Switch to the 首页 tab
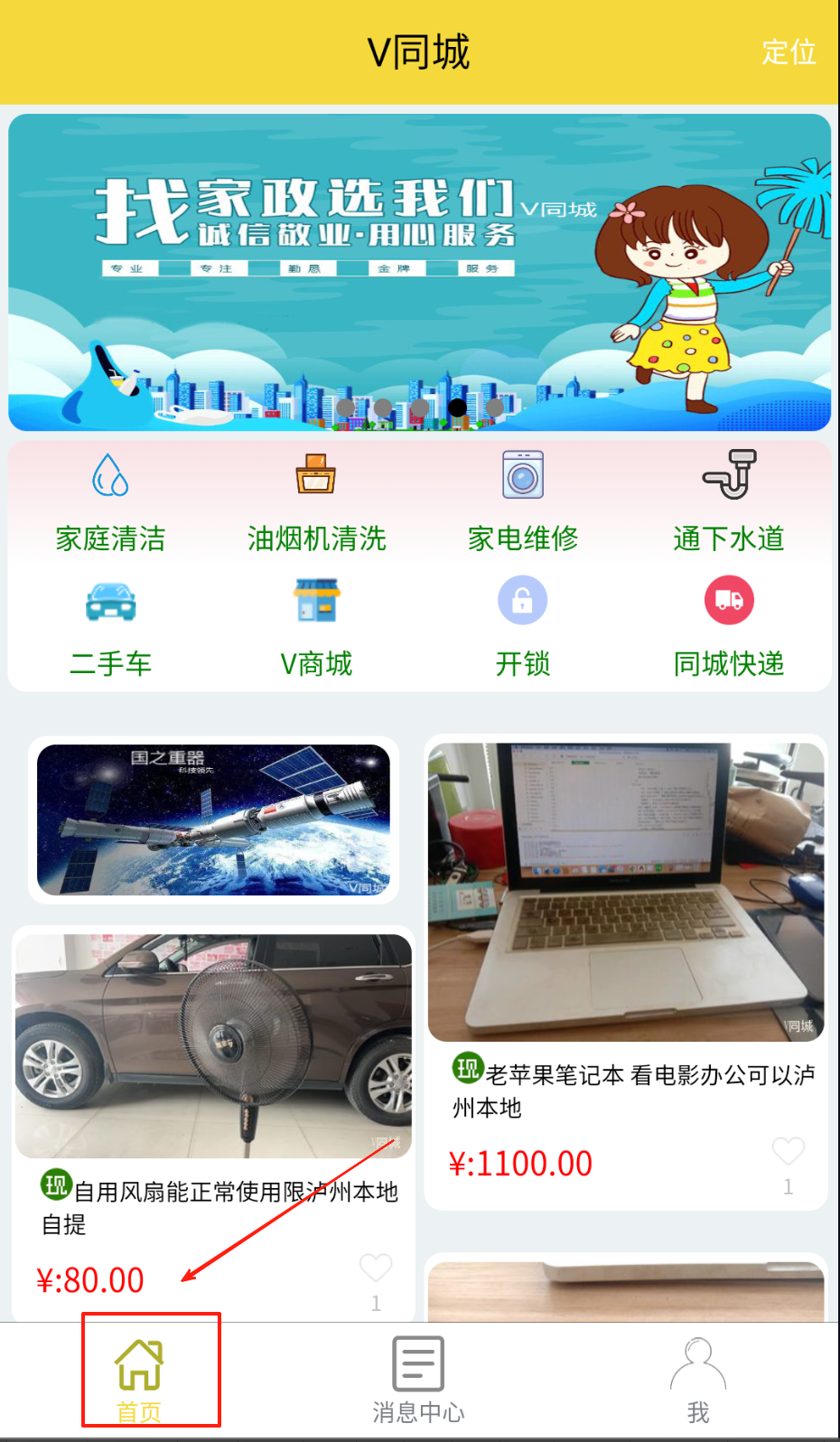This screenshot has height=1442, width=840. pyautogui.click(x=139, y=1379)
